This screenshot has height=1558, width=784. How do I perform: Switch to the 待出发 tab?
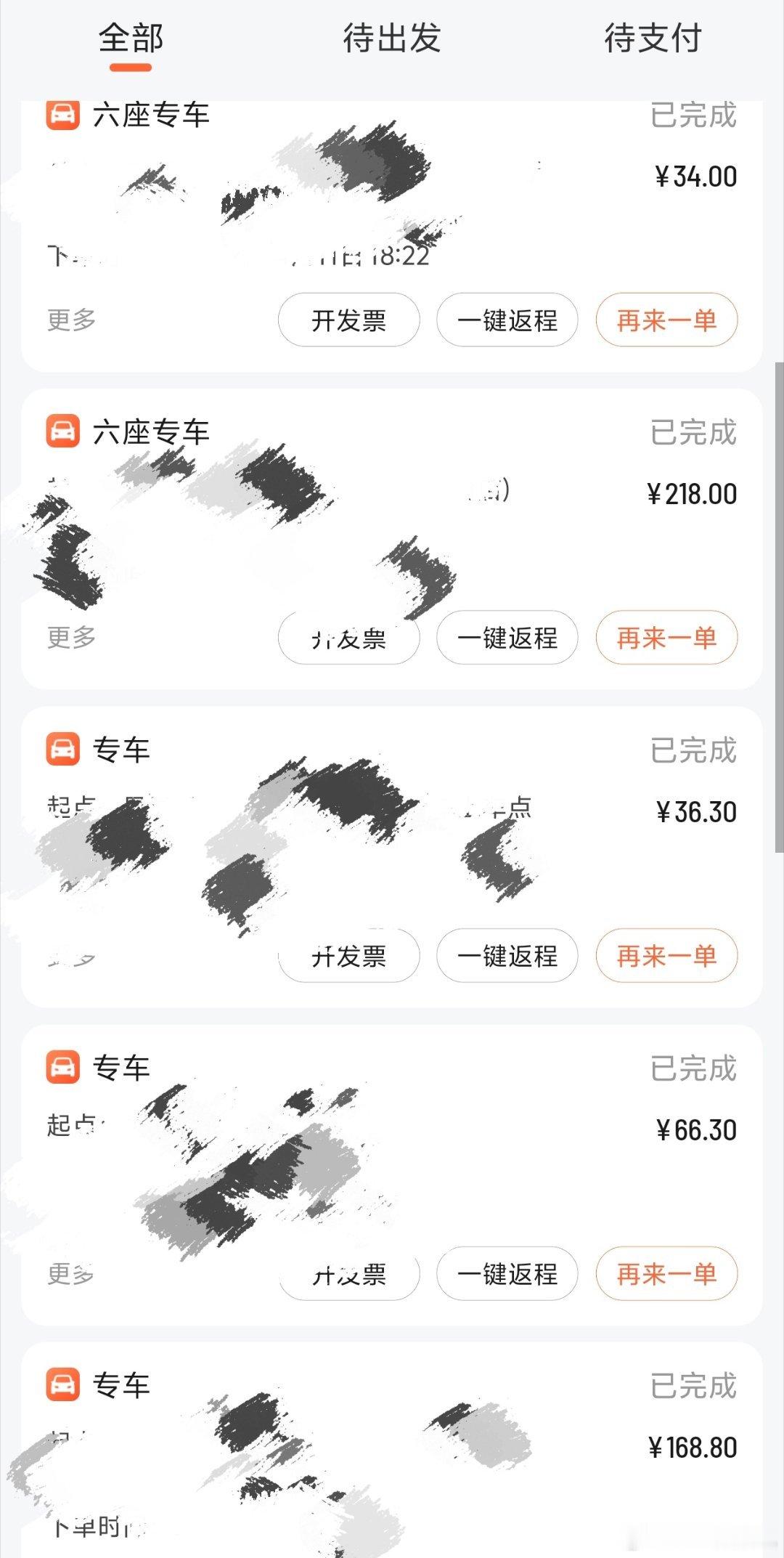[x=391, y=41]
